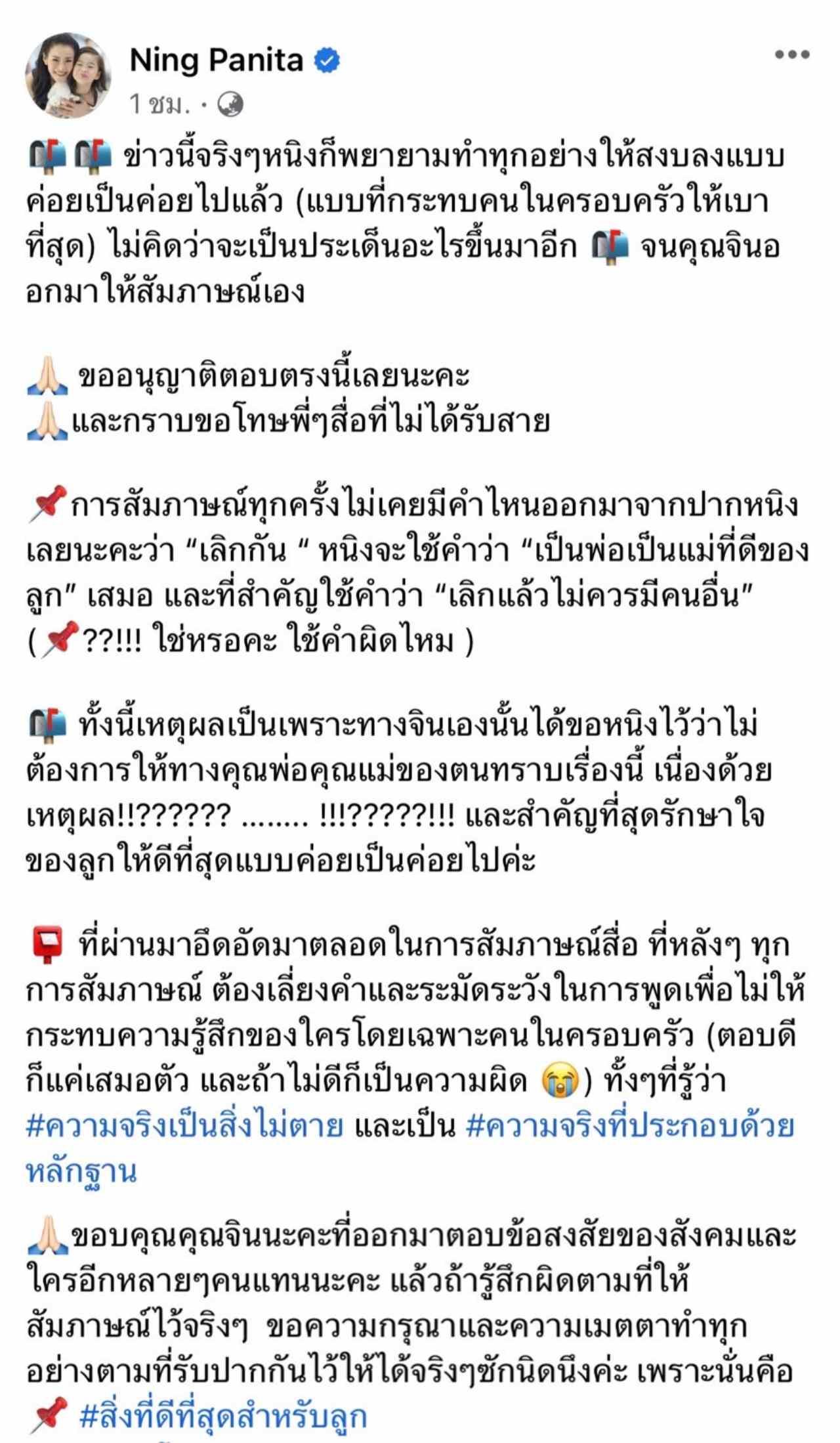View hashtag #สิ่งที่ดีที่สุดสำหรับลูก
The width and height of the screenshot is (840, 1443).
(223, 1416)
